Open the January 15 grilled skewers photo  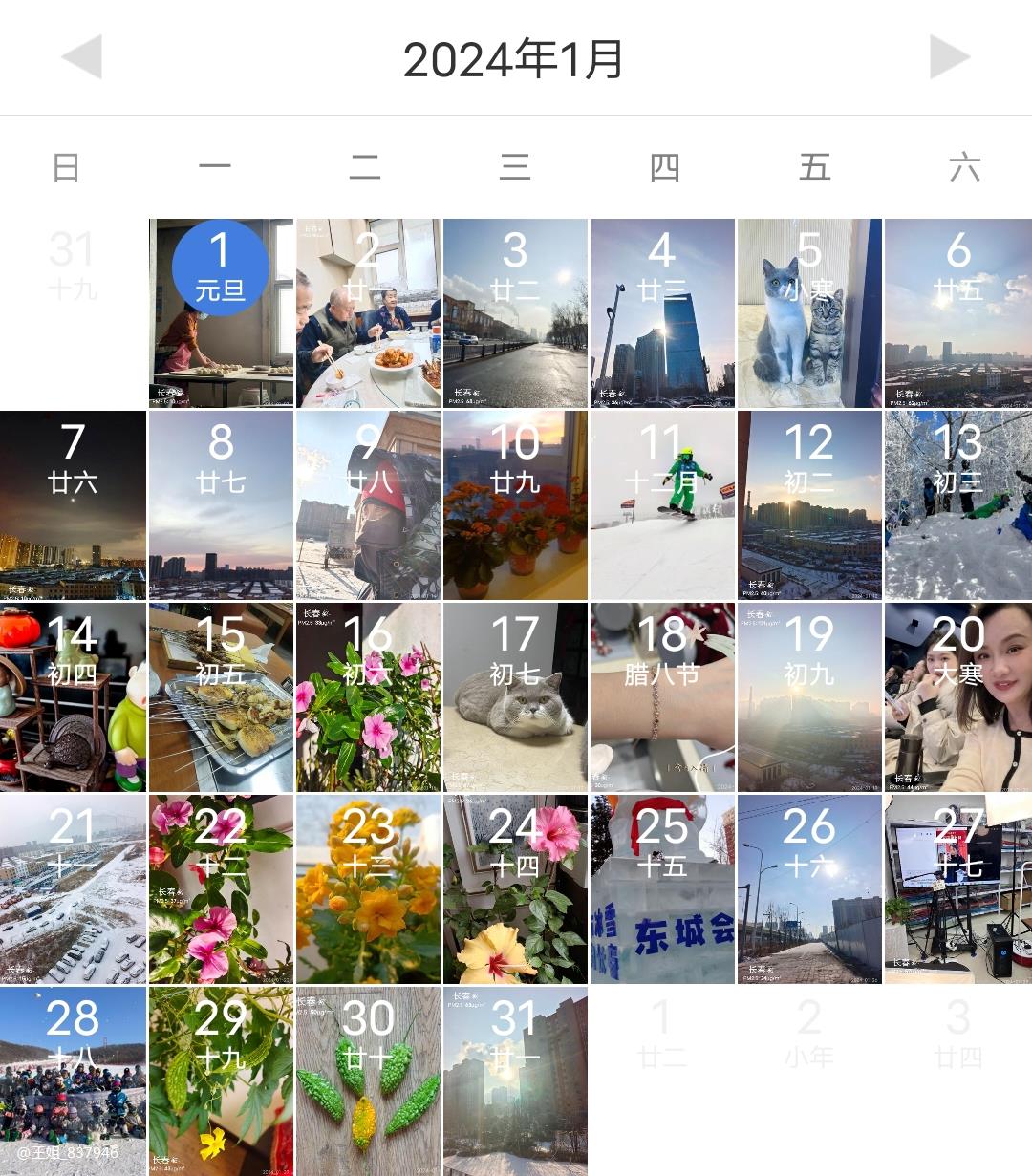click(x=221, y=697)
